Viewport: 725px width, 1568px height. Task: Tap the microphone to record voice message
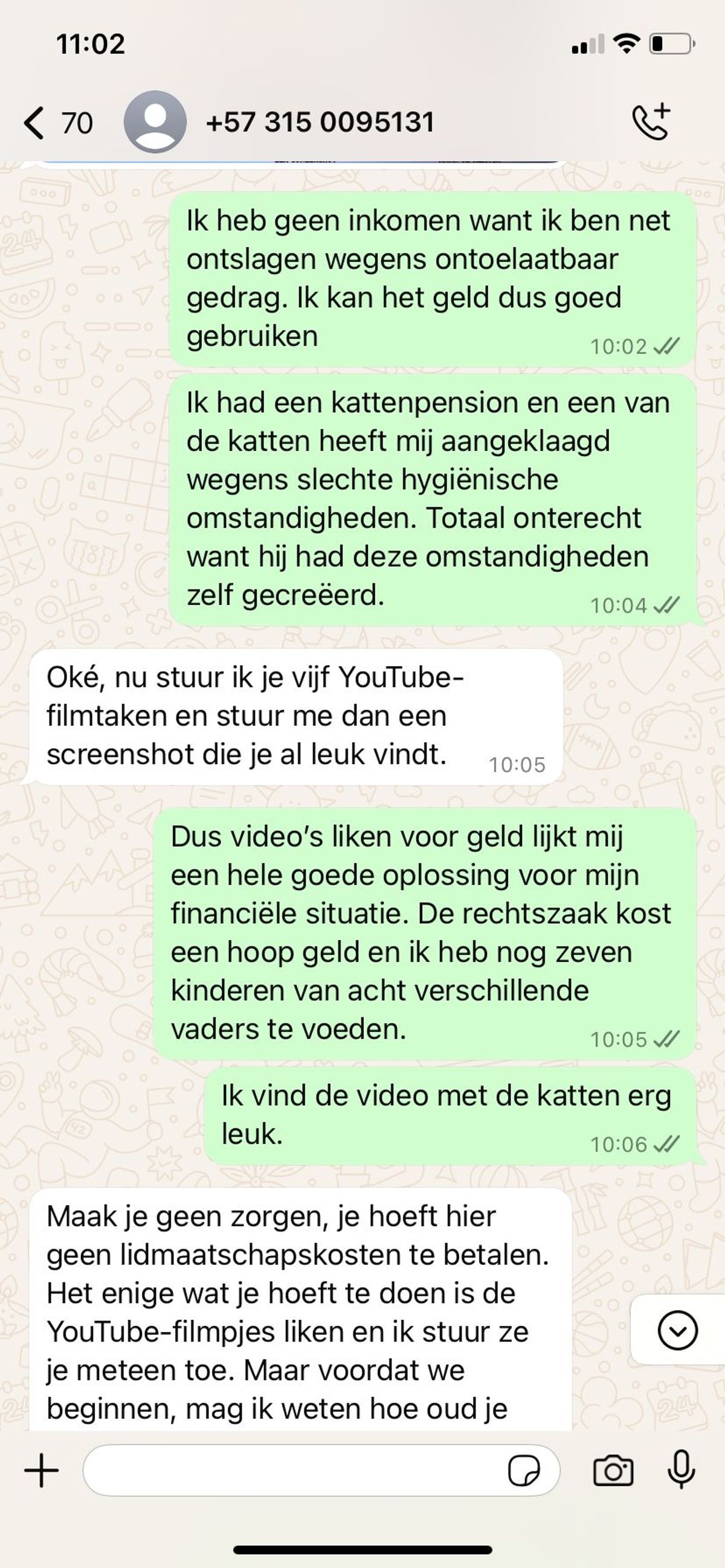[681, 1470]
